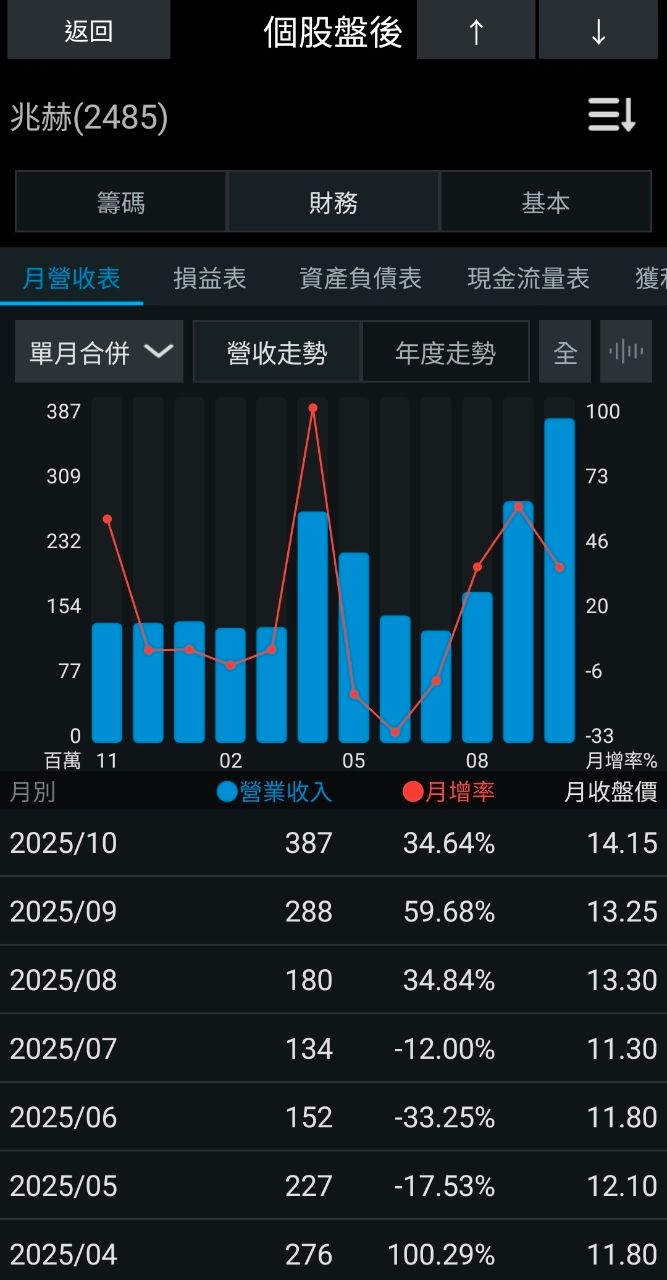Open the sort list icon beside 兆赫(2485)
The image size is (667, 1280).
pyautogui.click(x=611, y=116)
